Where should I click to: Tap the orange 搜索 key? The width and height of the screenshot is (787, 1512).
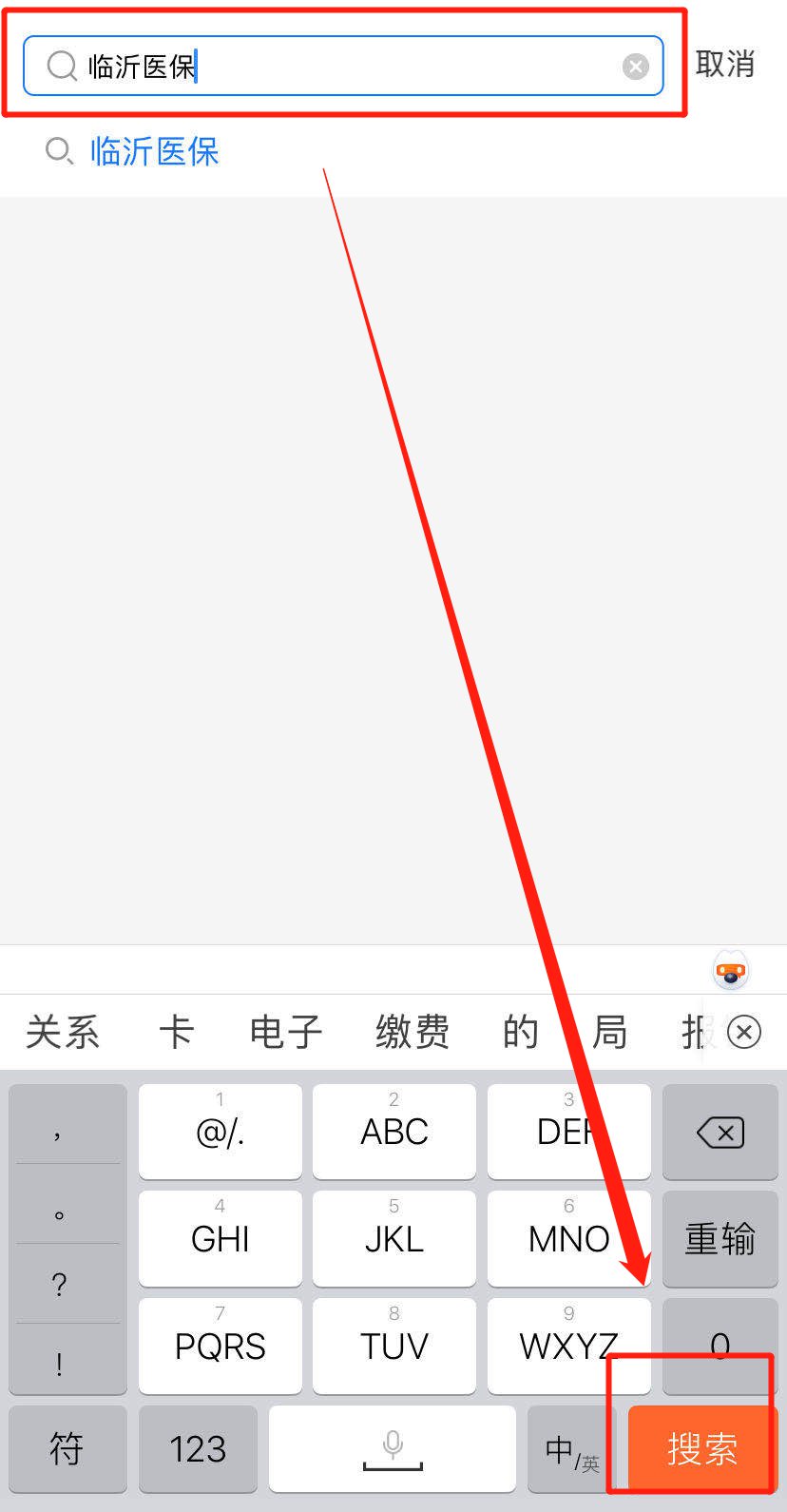pyautogui.click(x=702, y=1448)
